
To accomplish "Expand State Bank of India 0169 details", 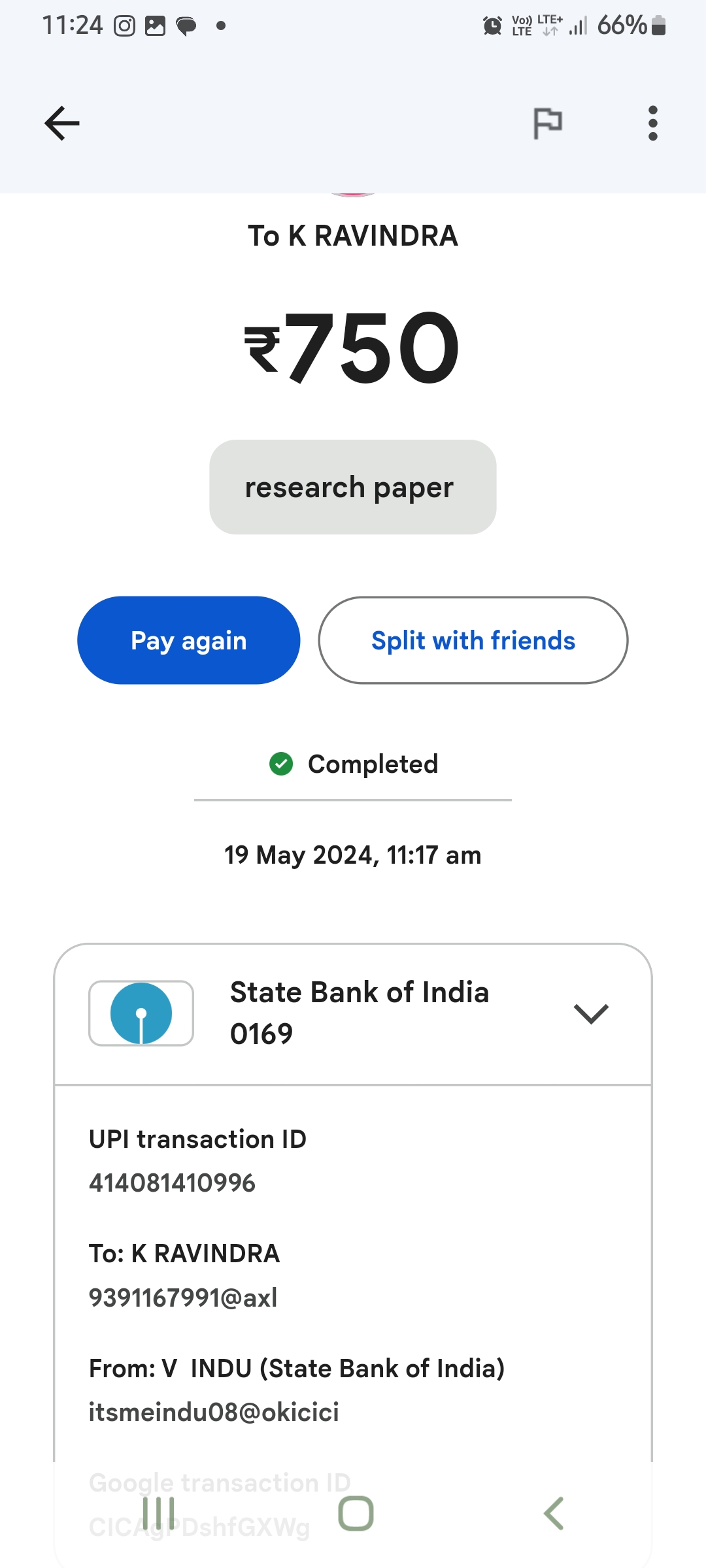I will pyautogui.click(x=591, y=1013).
